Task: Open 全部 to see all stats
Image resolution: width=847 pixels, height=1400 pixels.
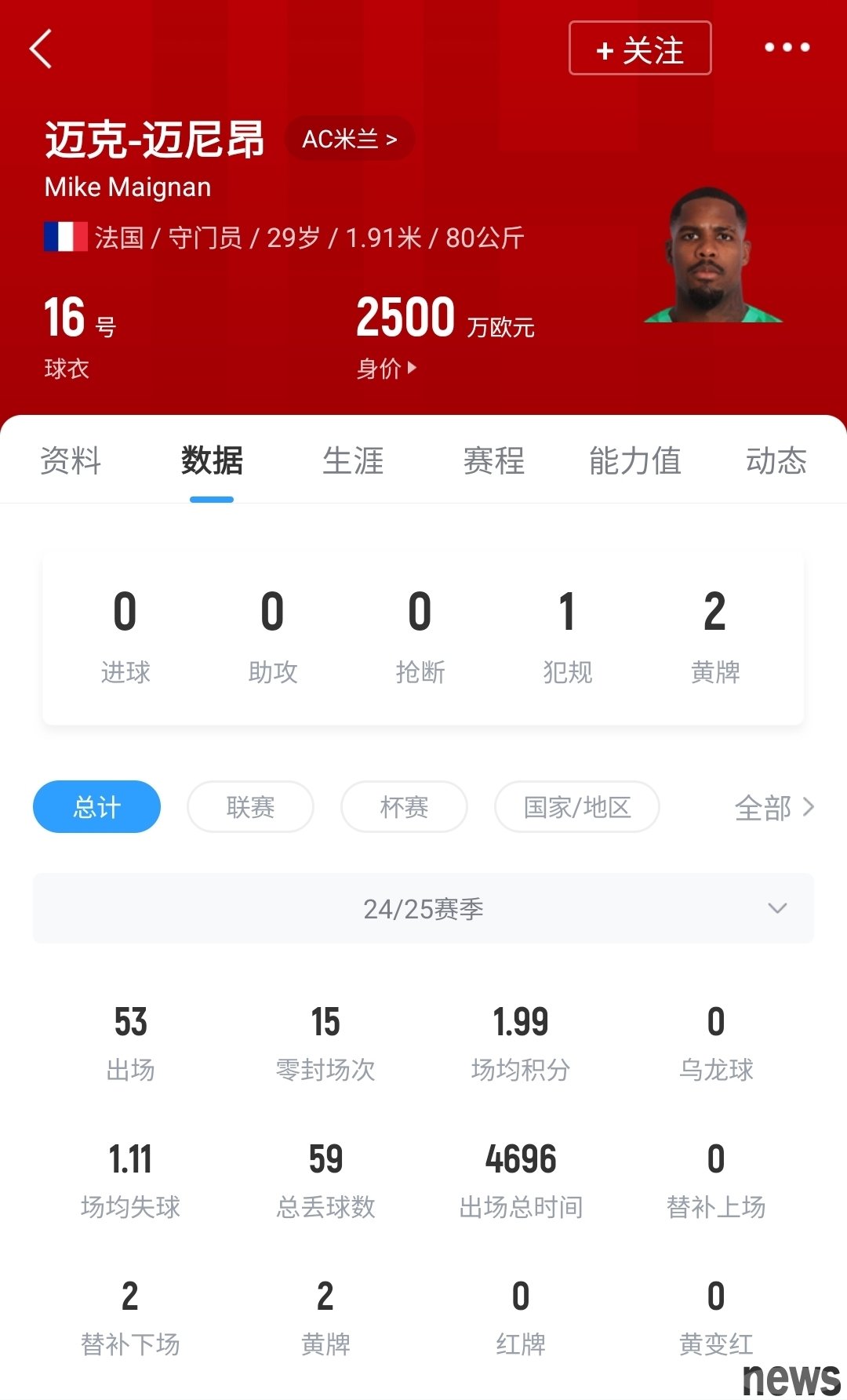Action: coord(773,807)
